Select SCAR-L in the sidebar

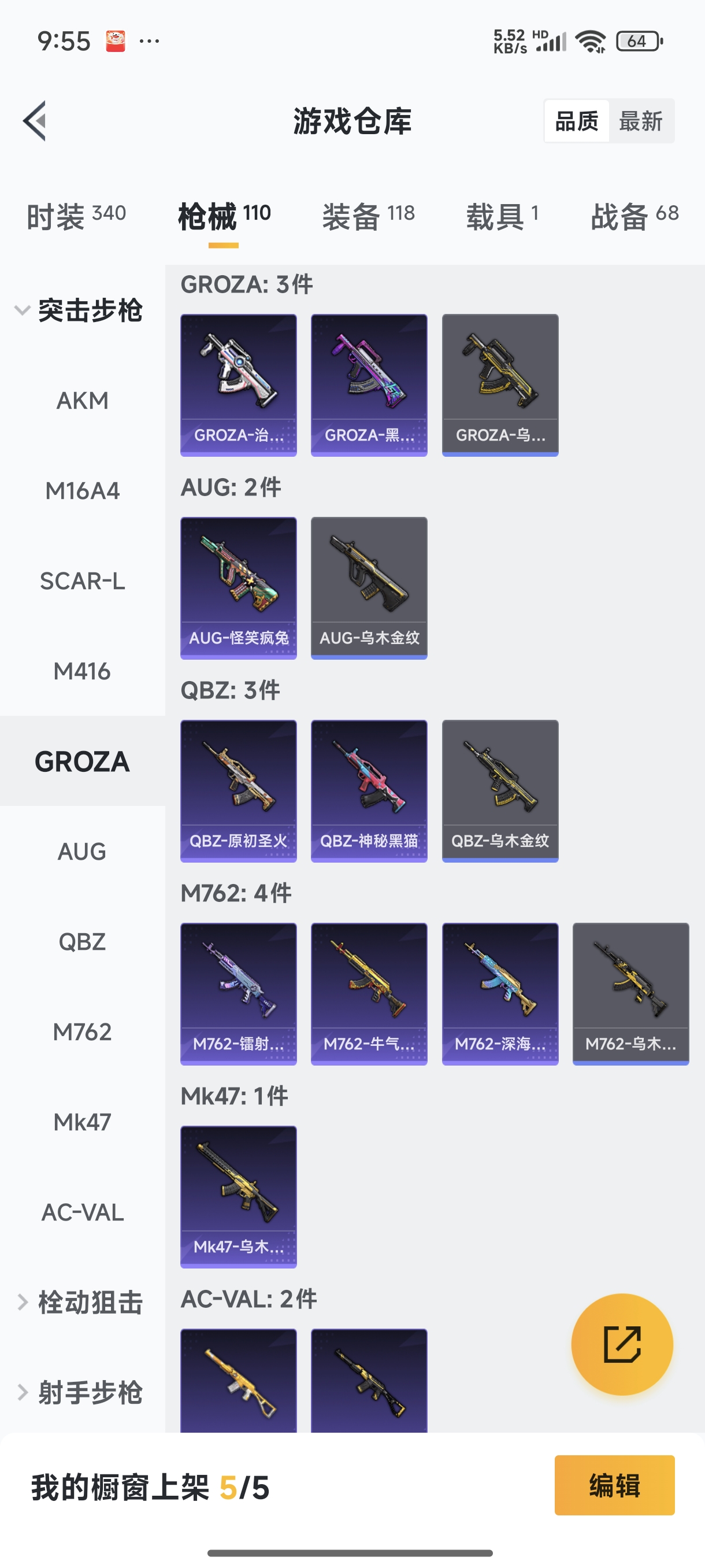click(82, 581)
